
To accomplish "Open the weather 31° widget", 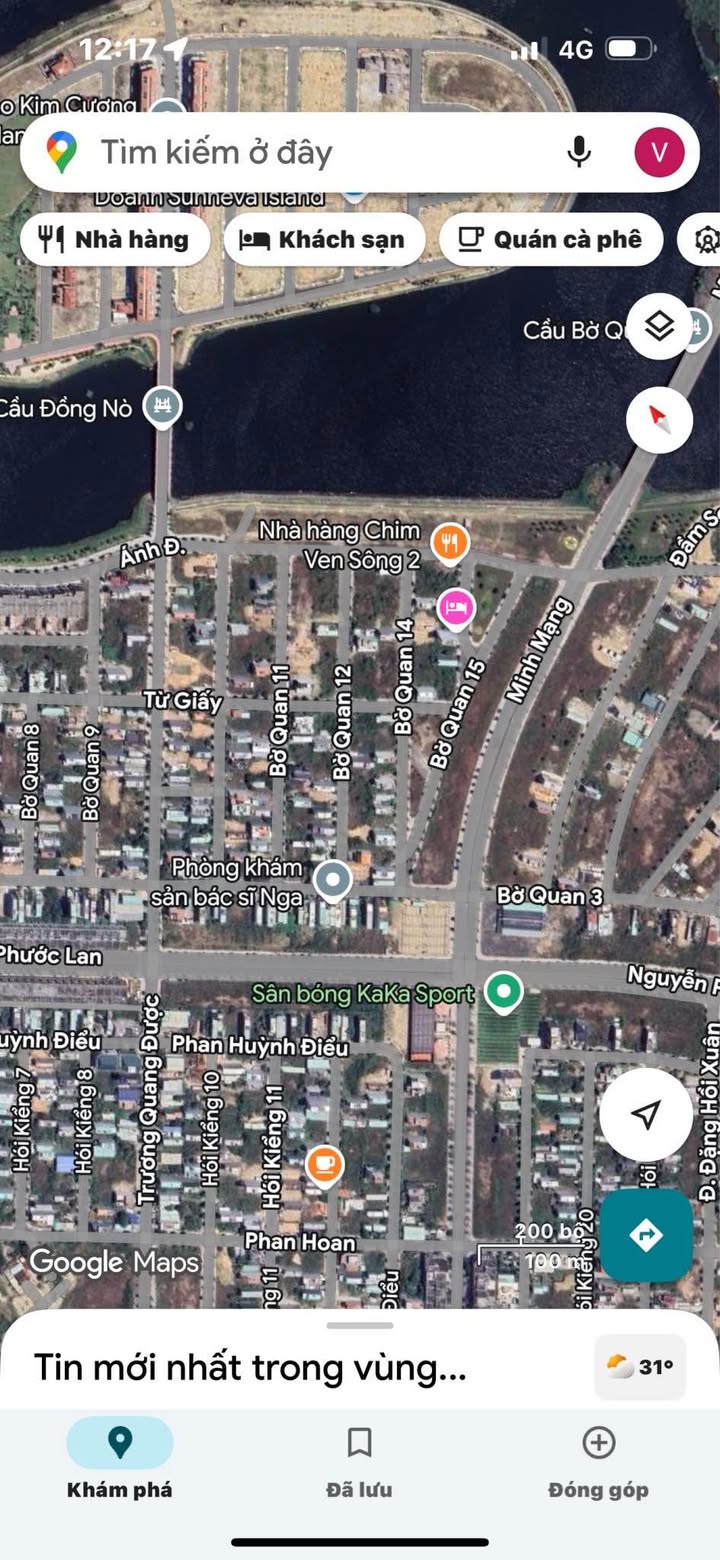I will coord(640,1367).
